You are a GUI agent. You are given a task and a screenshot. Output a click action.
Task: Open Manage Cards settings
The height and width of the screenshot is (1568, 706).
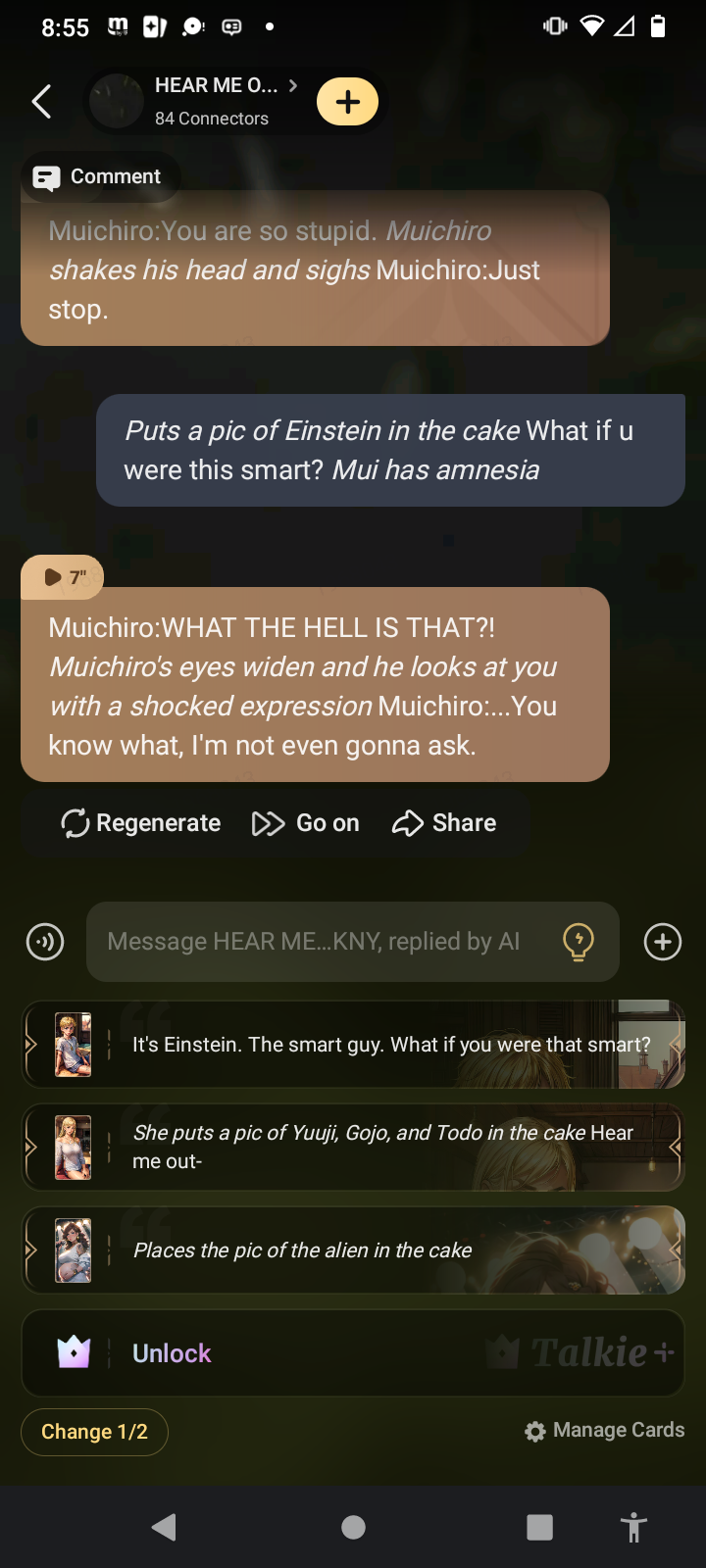(605, 1431)
